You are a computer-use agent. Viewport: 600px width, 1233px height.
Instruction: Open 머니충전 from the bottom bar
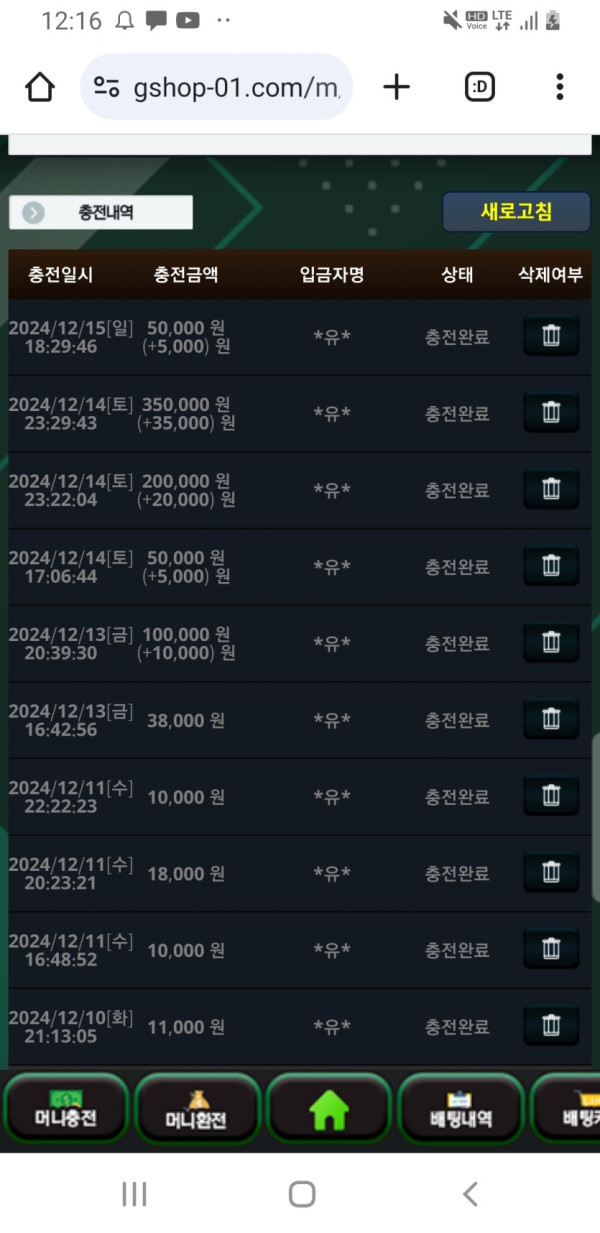(x=66, y=1108)
